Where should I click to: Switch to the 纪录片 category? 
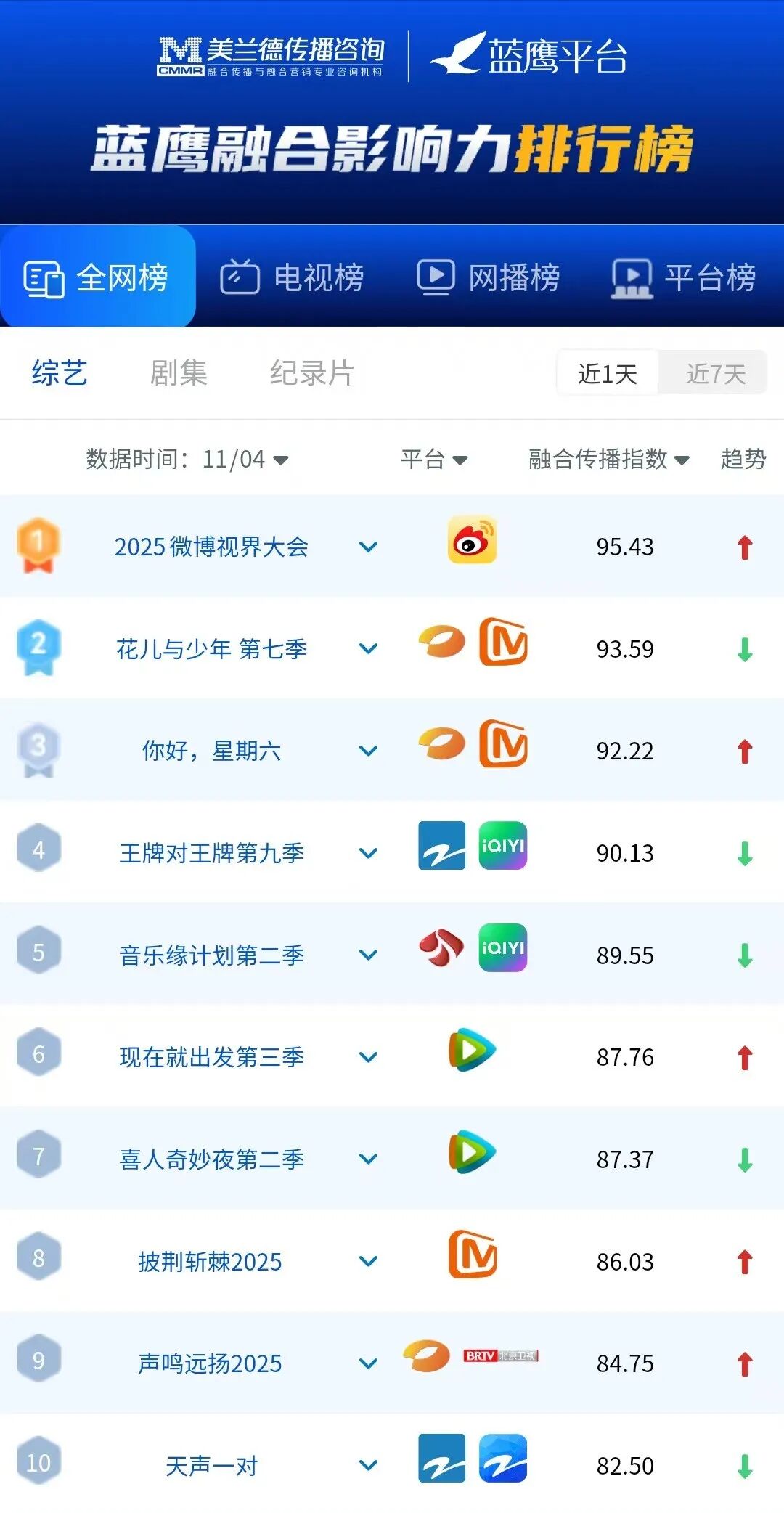(x=312, y=373)
